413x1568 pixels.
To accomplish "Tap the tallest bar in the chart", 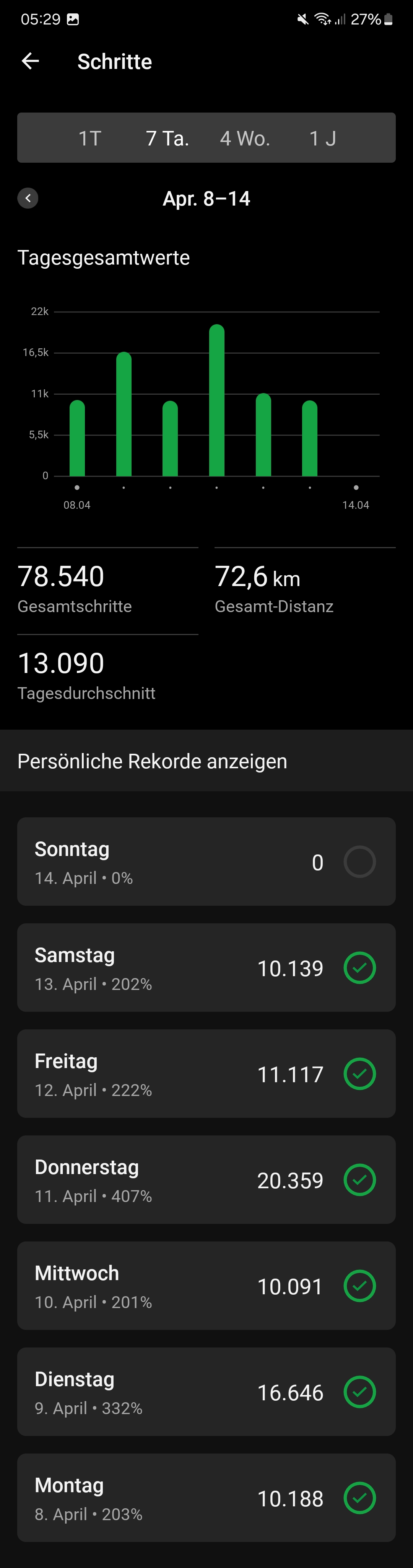I will click(216, 402).
